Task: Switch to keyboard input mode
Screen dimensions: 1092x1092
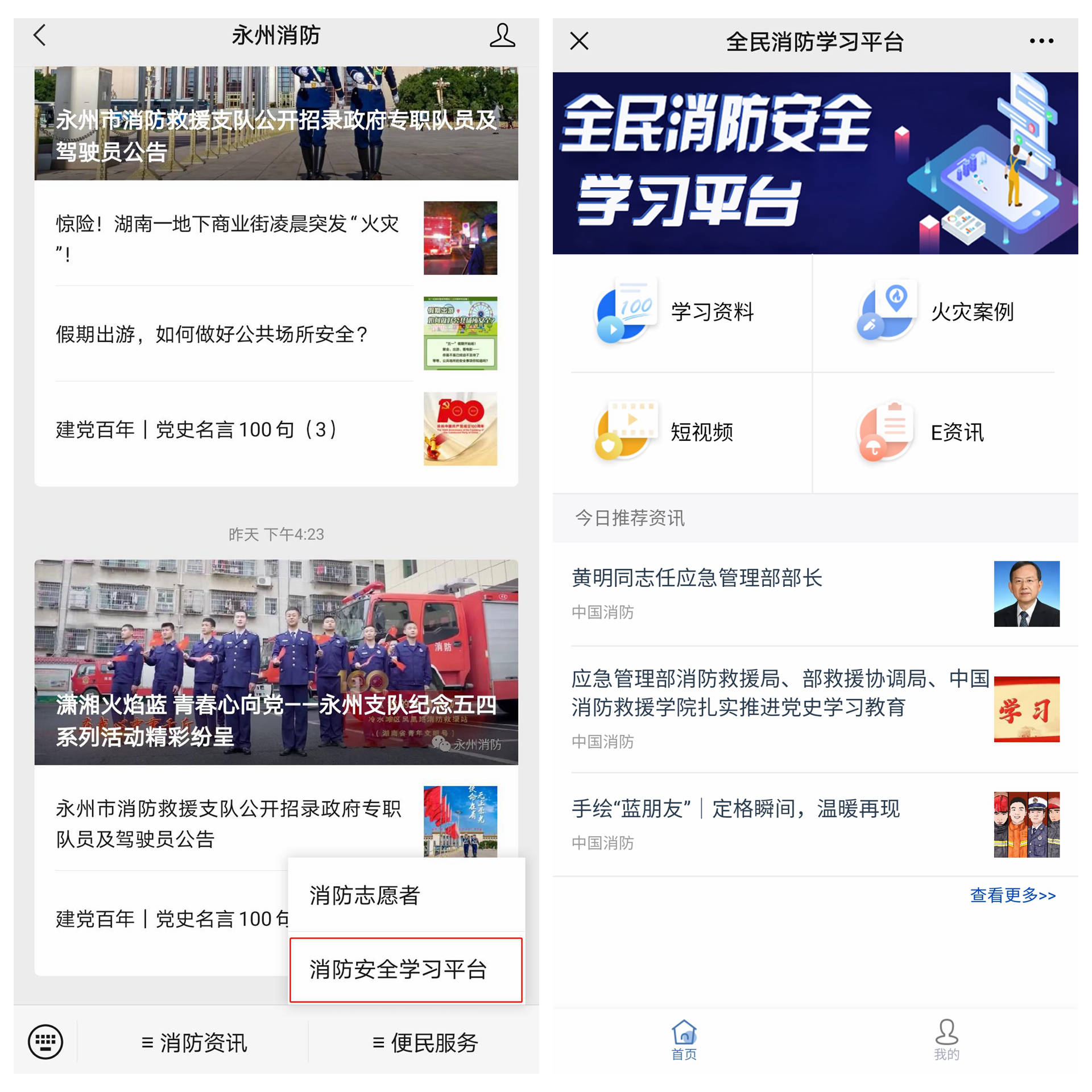Action: pyautogui.click(x=45, y=1042)
